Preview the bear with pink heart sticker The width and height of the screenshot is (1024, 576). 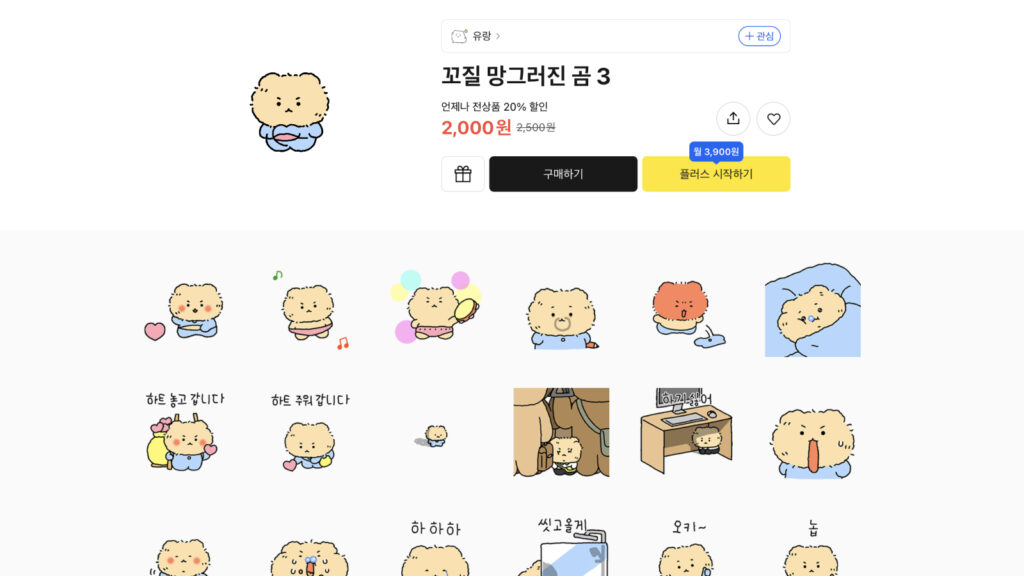(x=186, y=311)
